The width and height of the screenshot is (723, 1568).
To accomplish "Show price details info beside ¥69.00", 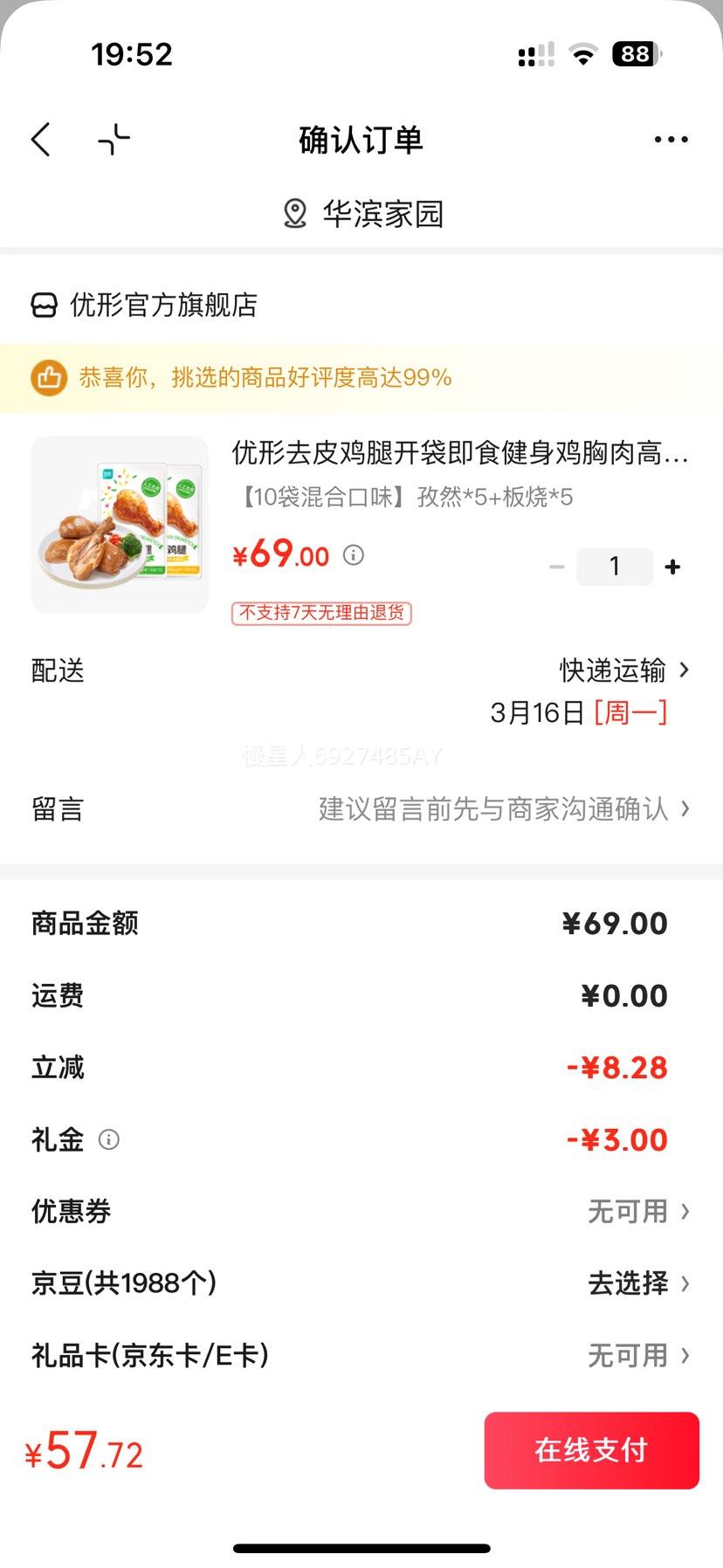I will pyautogui.click(x=354, y=555).
